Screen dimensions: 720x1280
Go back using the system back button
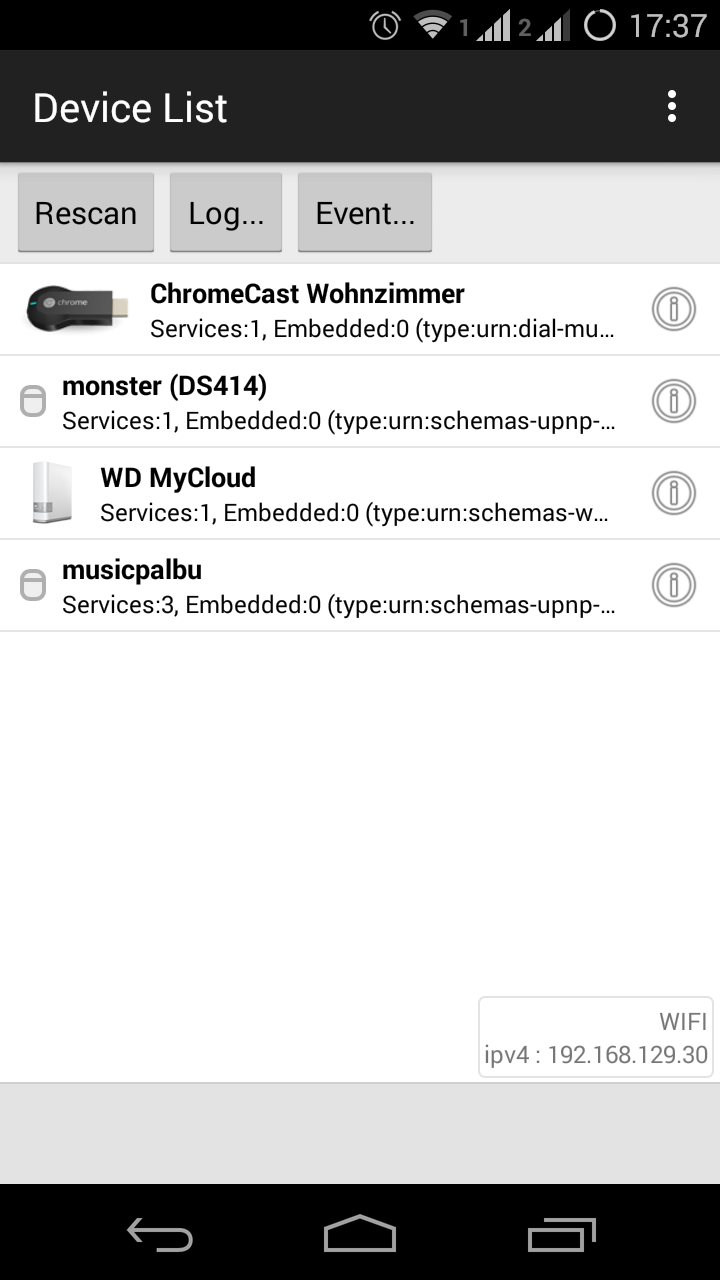[x=160, y=1234]
